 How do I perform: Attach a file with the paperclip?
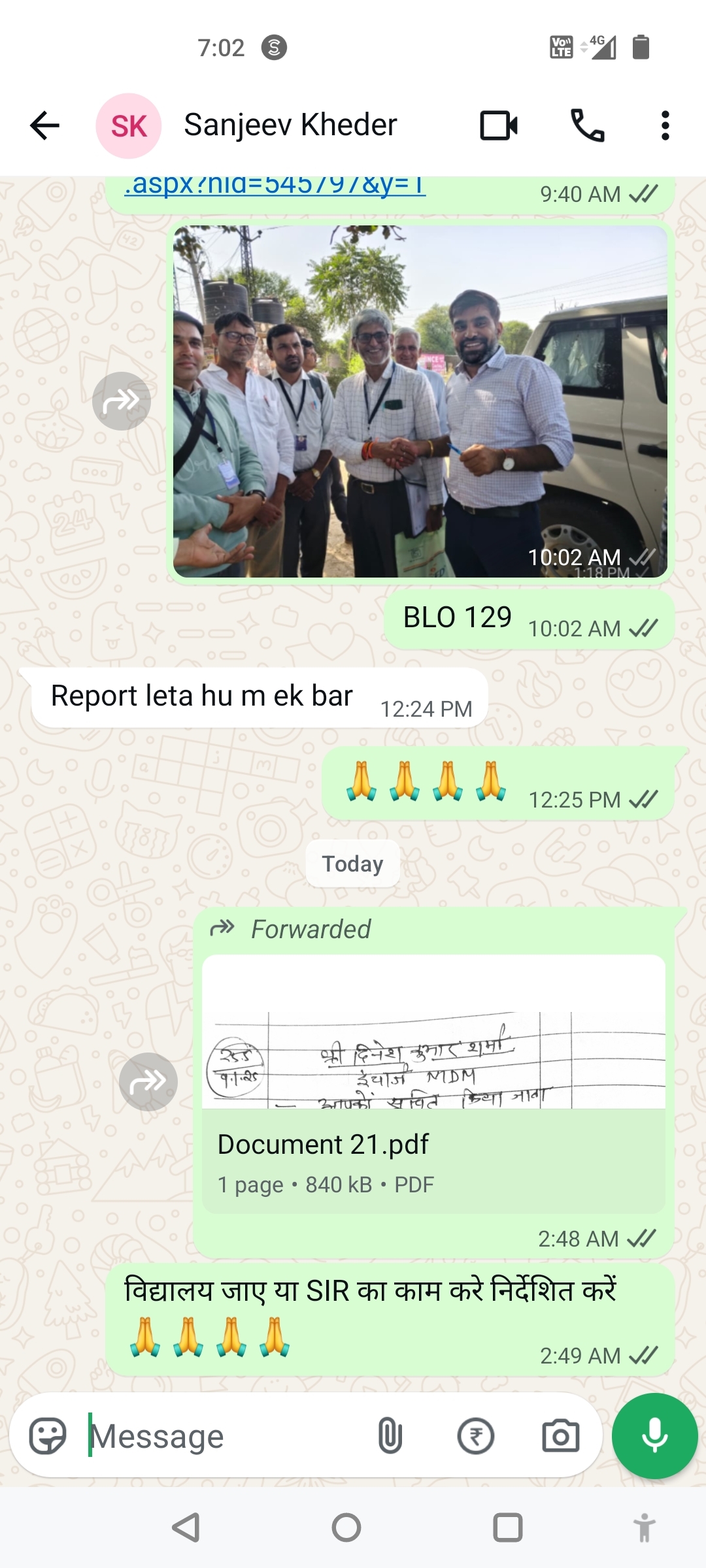click(390, 1436)
